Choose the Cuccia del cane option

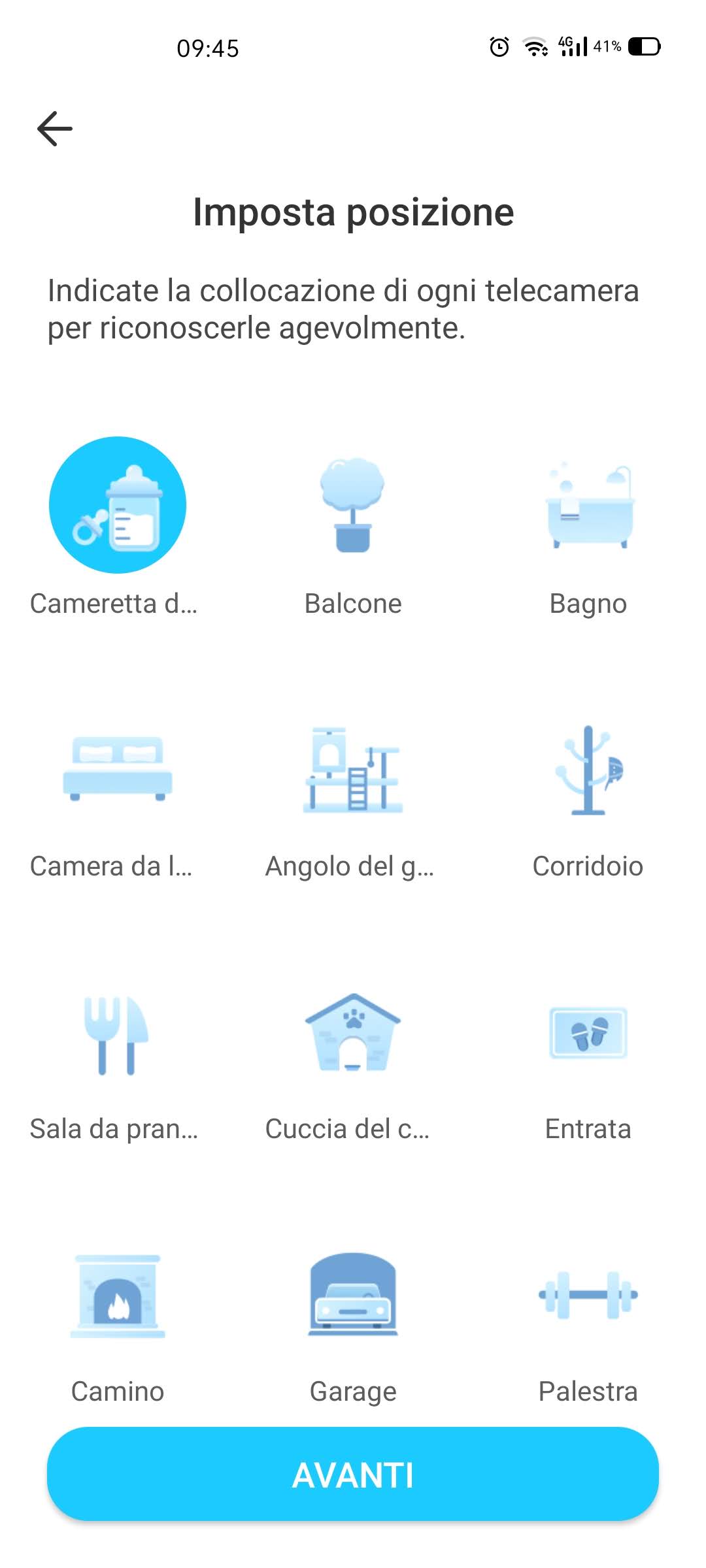coord(353,1033)
